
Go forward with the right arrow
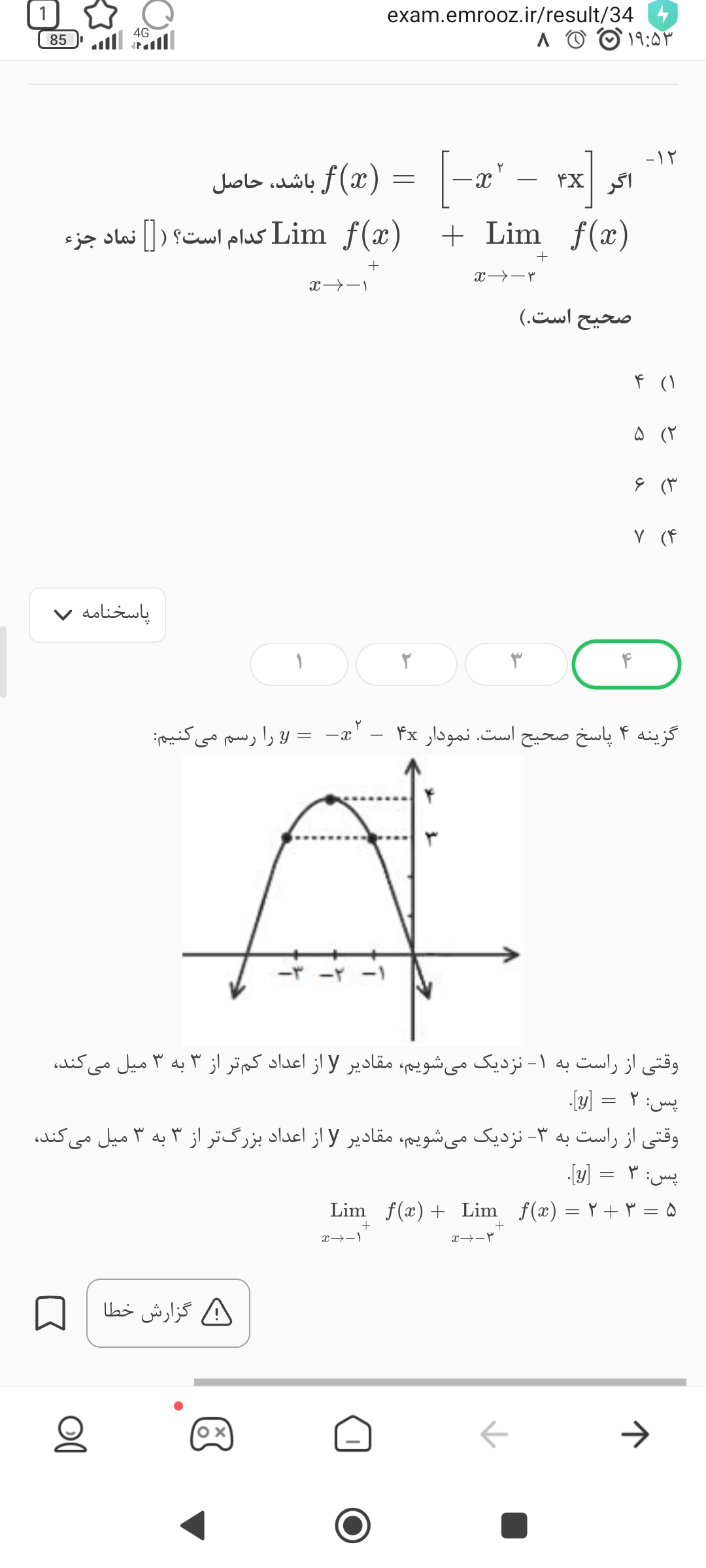(635, 1434)
